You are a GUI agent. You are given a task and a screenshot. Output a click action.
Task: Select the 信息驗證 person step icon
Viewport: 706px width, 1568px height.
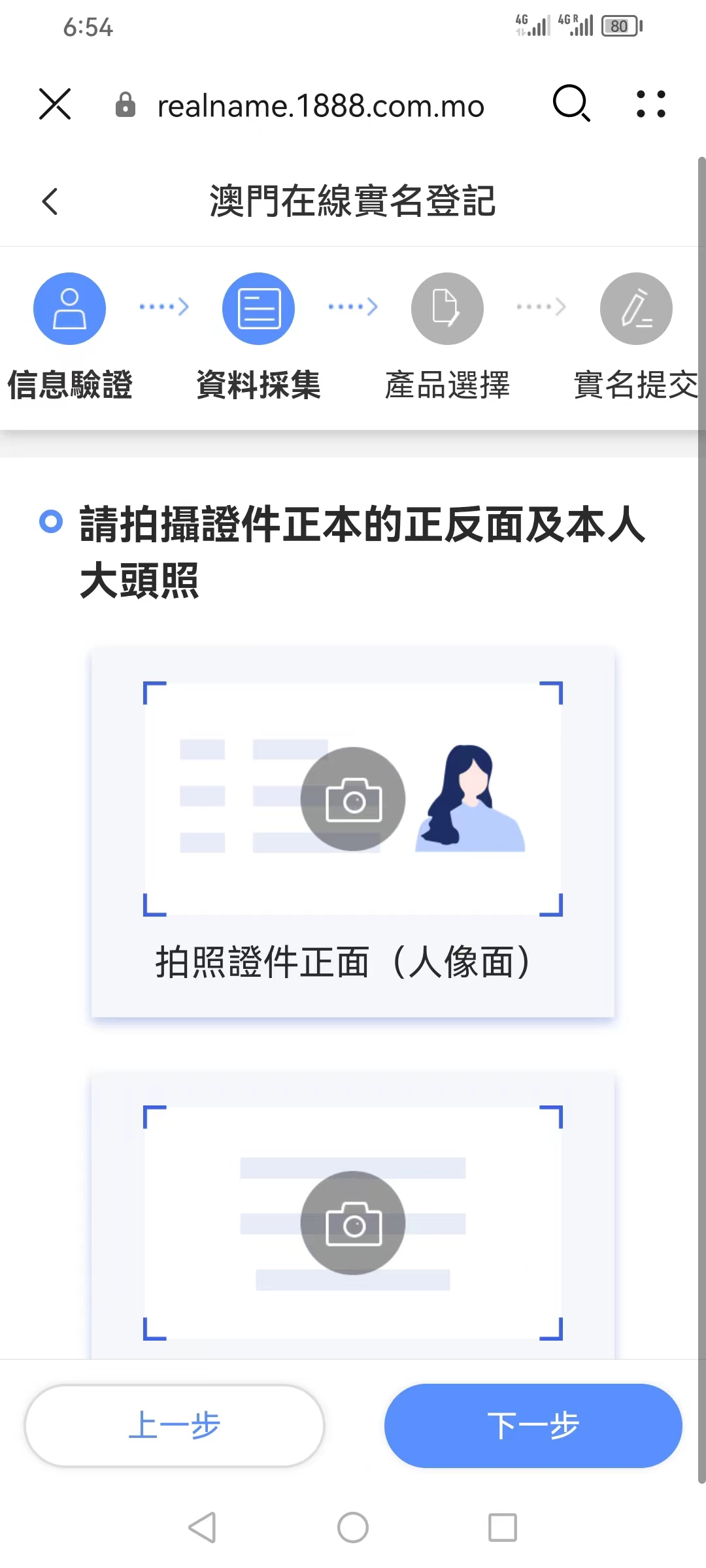click(70, 308)
